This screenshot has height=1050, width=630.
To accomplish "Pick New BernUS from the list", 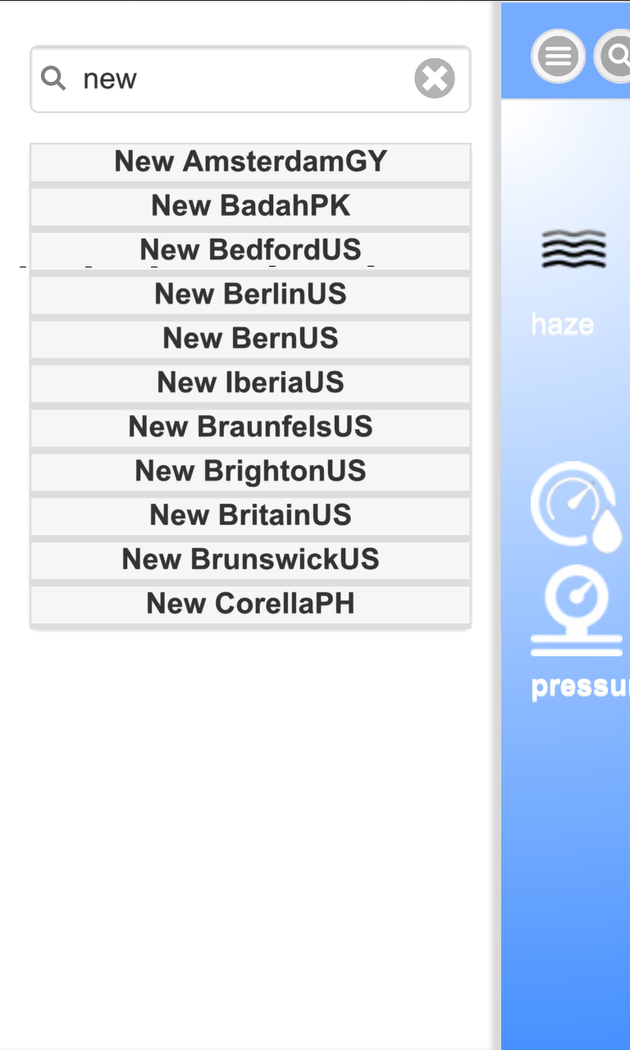I will click(250, 338).
